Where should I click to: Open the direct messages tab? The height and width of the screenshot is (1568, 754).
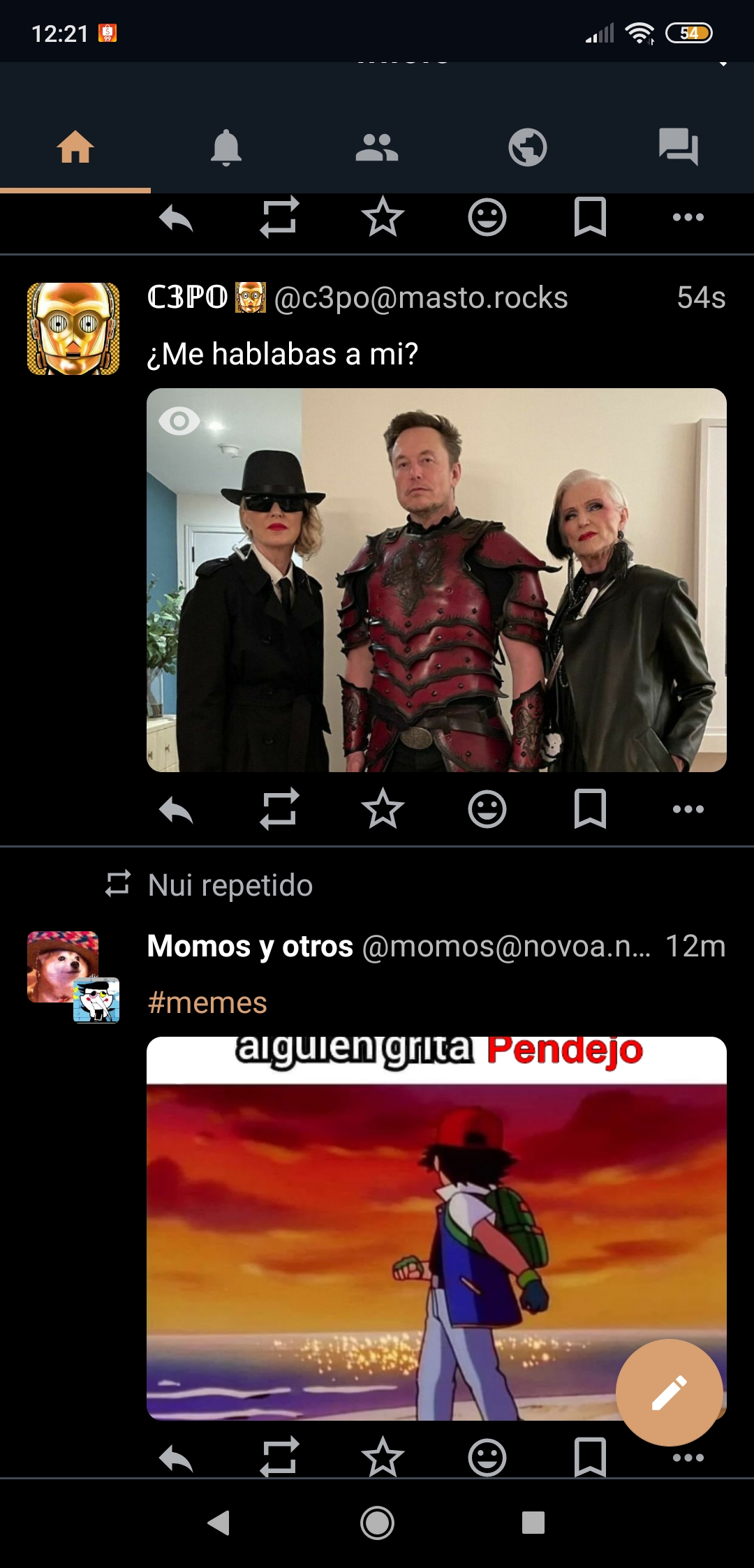[x=678, y=147]
